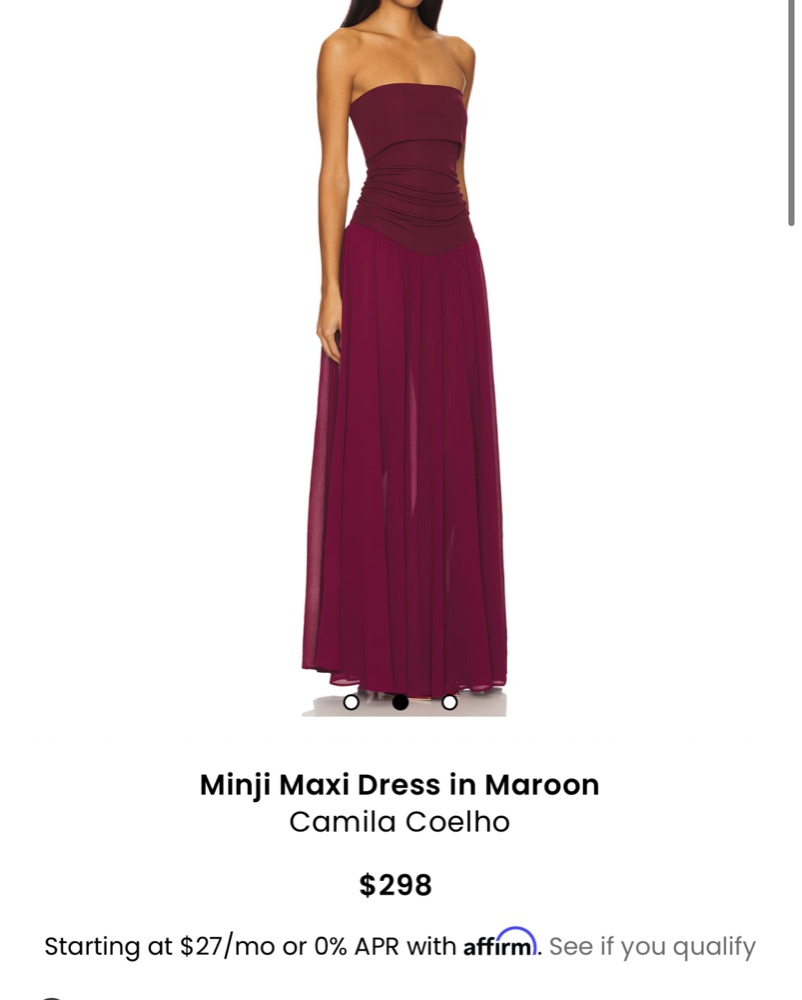This screenshot has width=802, height=1000.
Task: Select the first image indicator dot
Action: pos(351,702)
